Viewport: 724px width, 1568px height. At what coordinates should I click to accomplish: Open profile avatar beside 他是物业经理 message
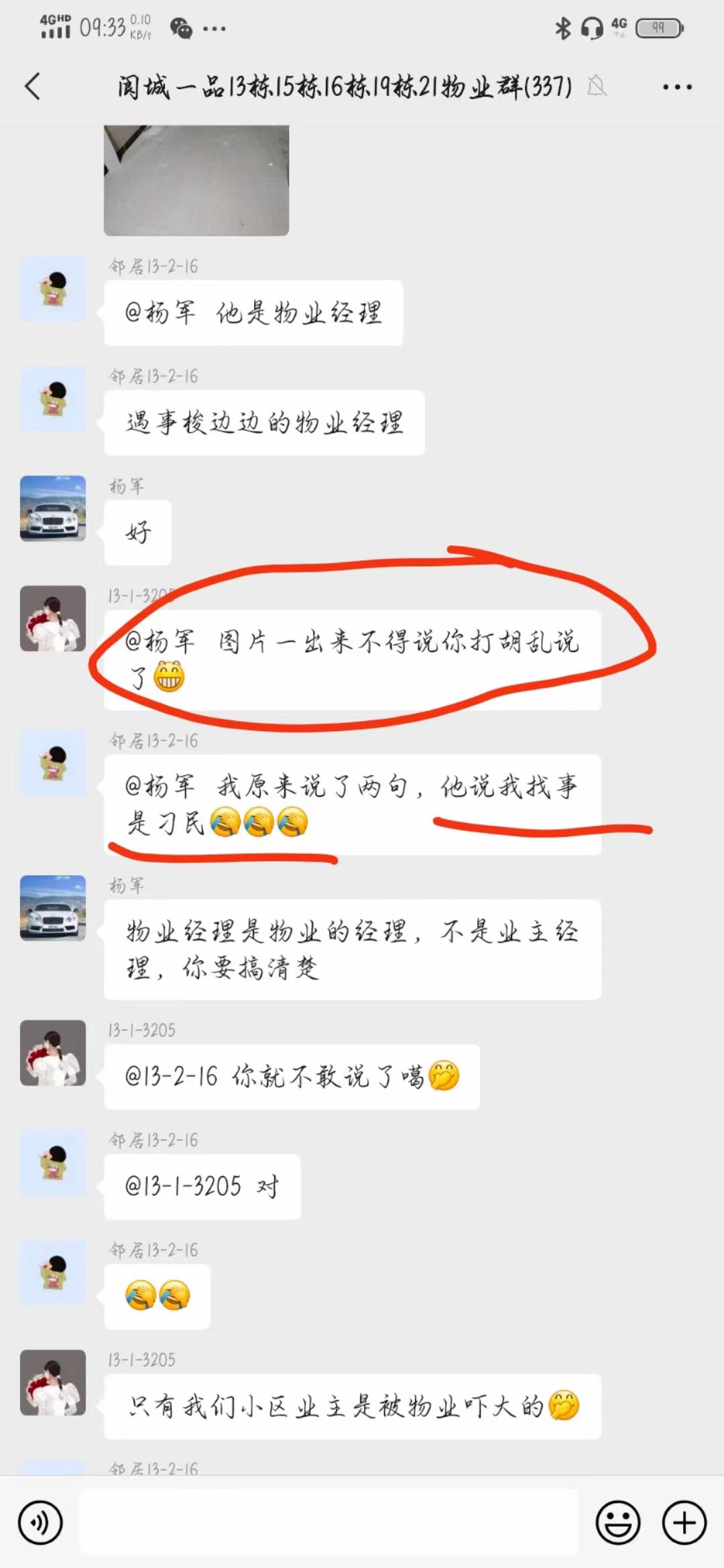(x=53, y=289)
